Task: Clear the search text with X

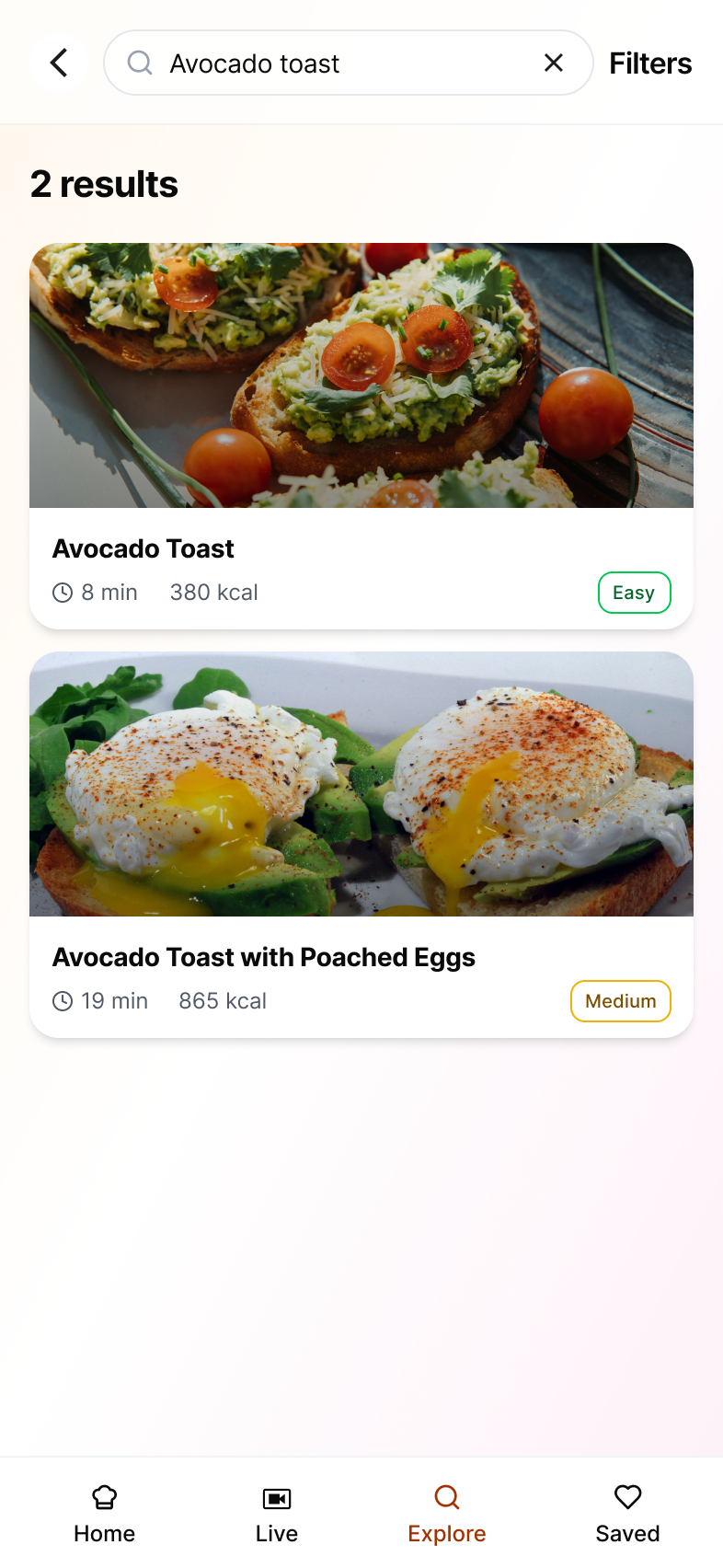Action: tap(553, 63)
